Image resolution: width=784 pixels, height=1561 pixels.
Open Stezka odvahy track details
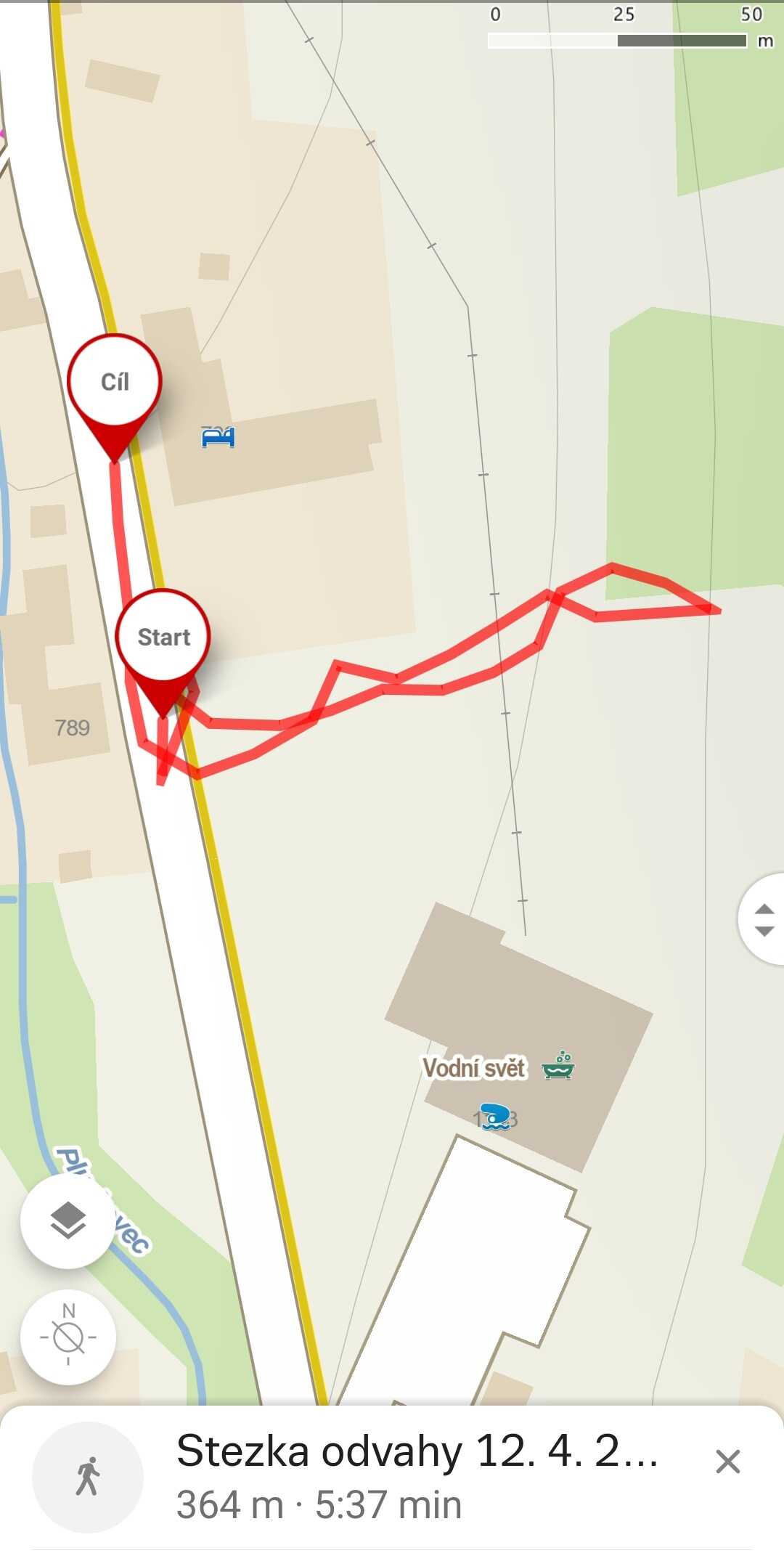coord(417,1477)
